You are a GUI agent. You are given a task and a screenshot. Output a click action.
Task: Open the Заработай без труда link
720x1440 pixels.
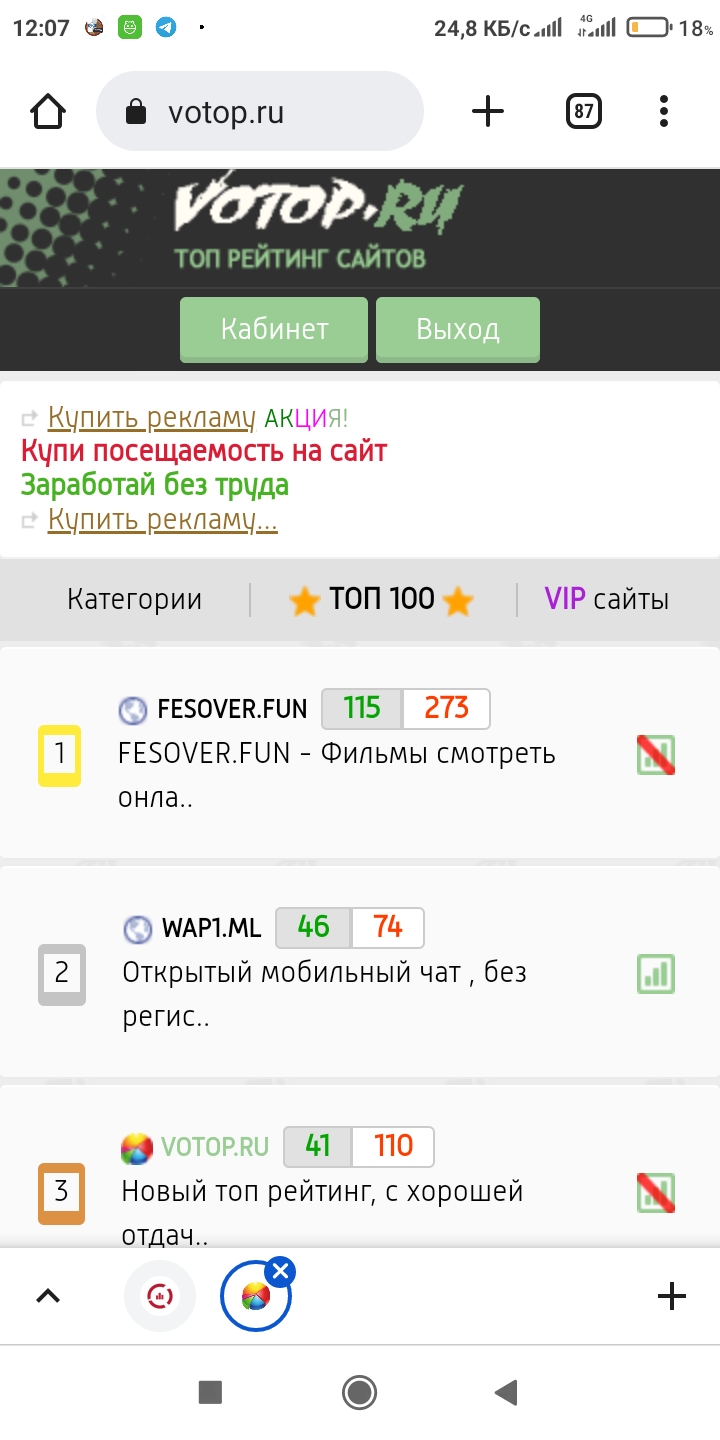tap(155, 485)
